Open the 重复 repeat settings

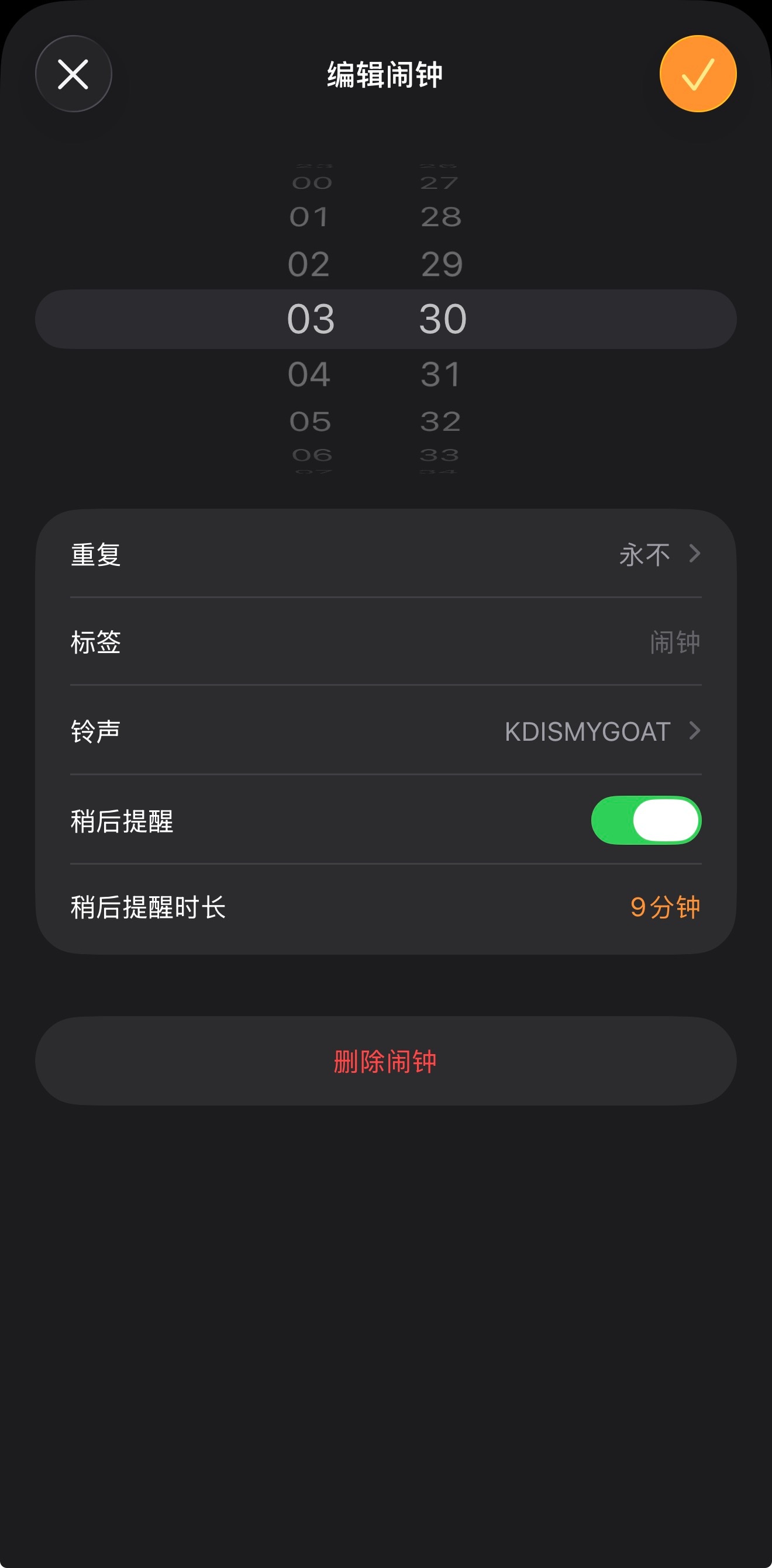(385, 554)
